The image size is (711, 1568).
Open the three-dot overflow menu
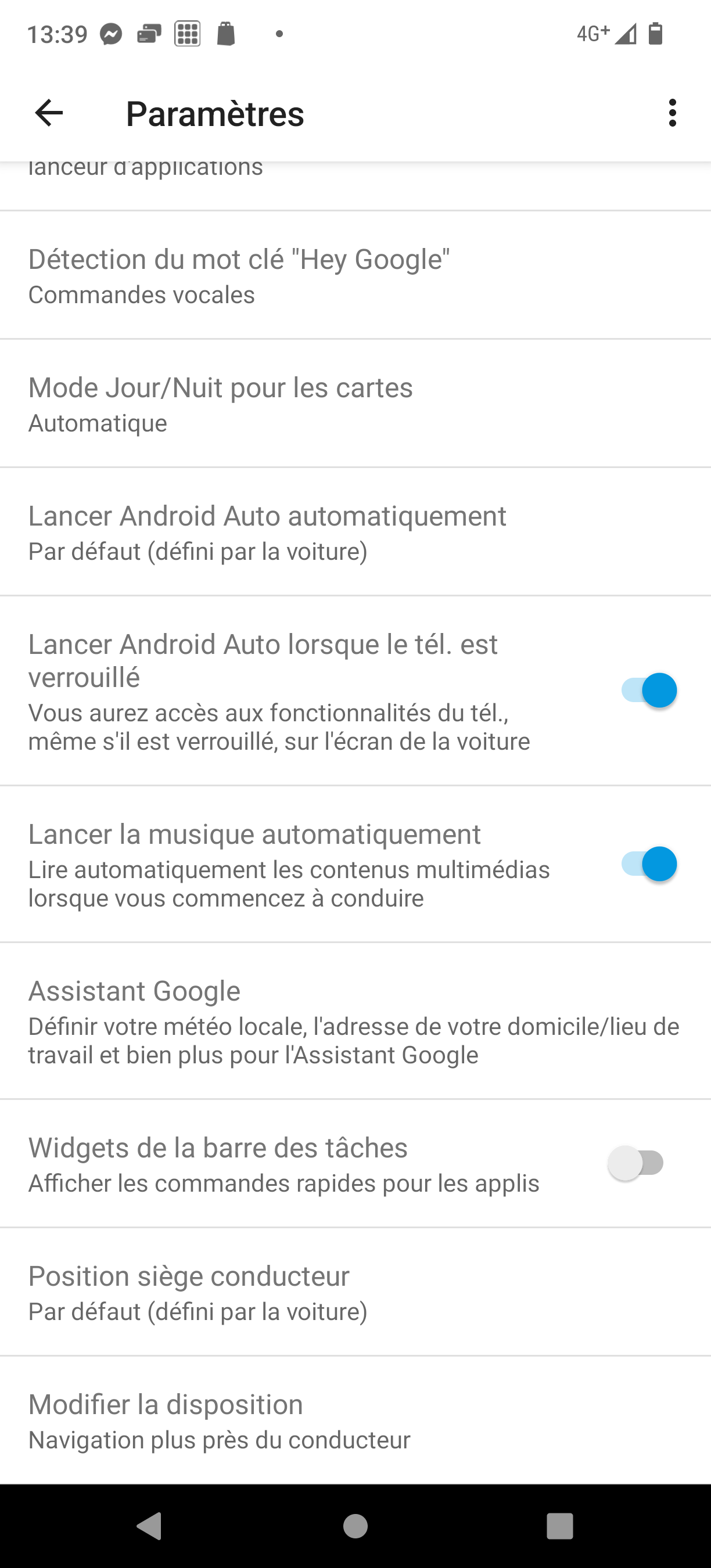[672, 113]
